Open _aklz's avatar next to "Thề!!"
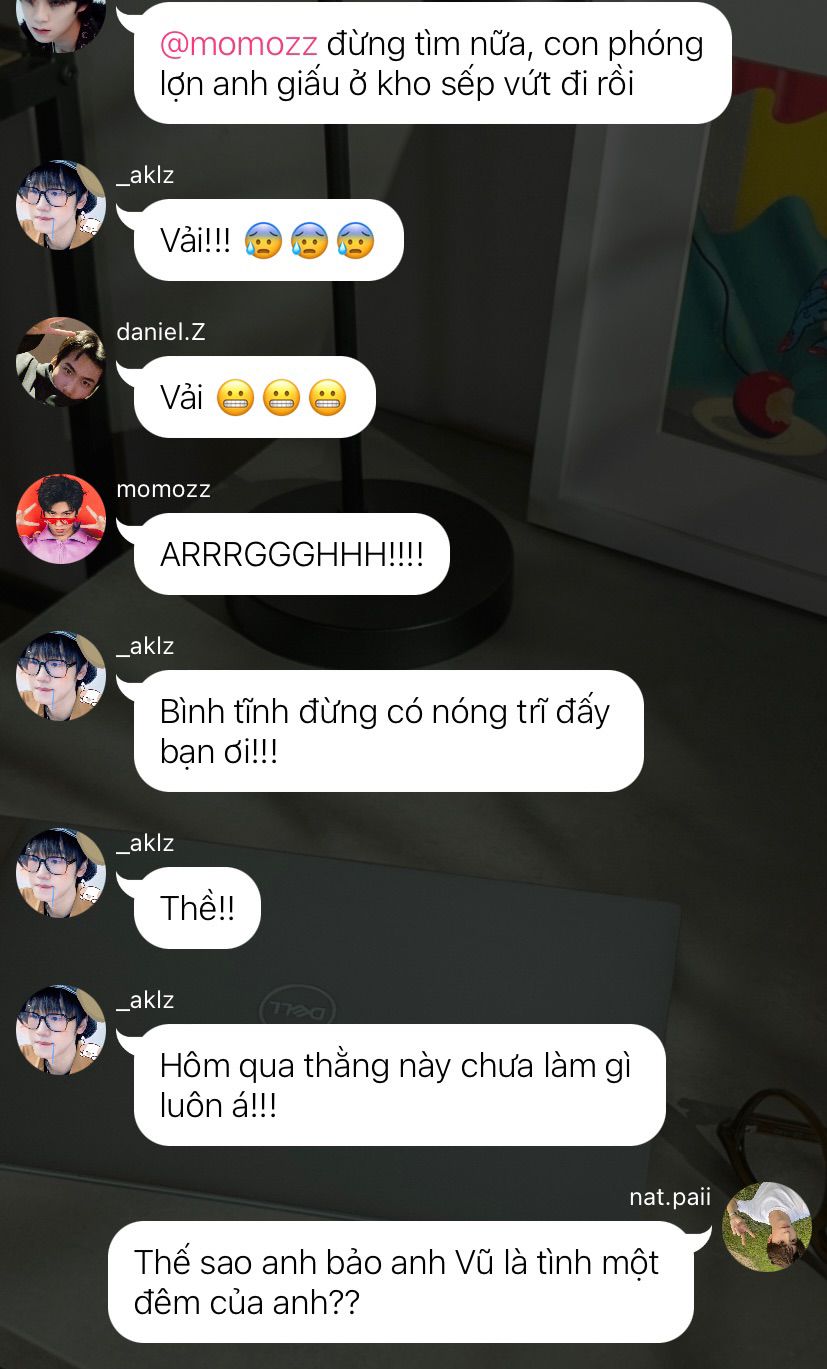The image size is (827, 1369). (x=61, y=873)
